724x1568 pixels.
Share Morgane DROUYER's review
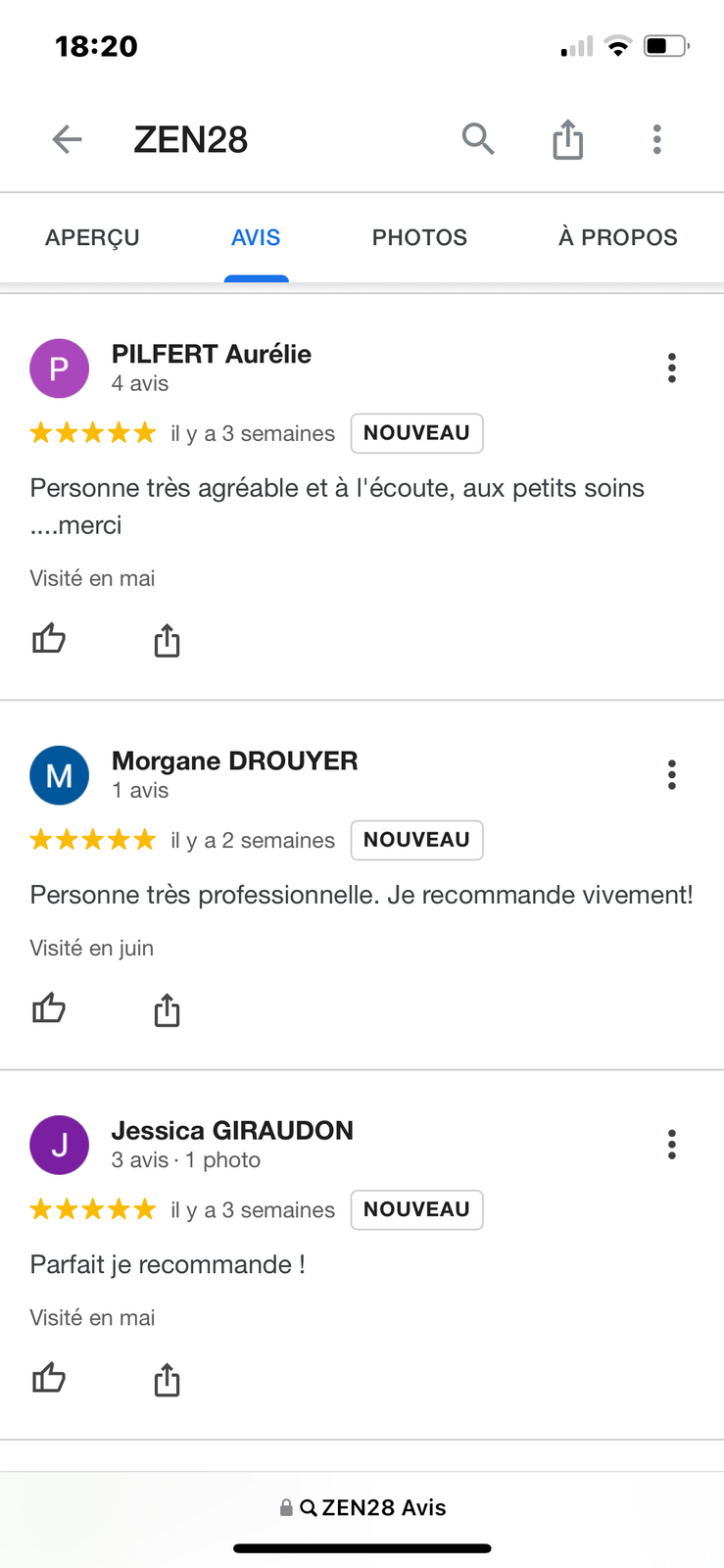pyautogui.click(x=167, y=1009)
